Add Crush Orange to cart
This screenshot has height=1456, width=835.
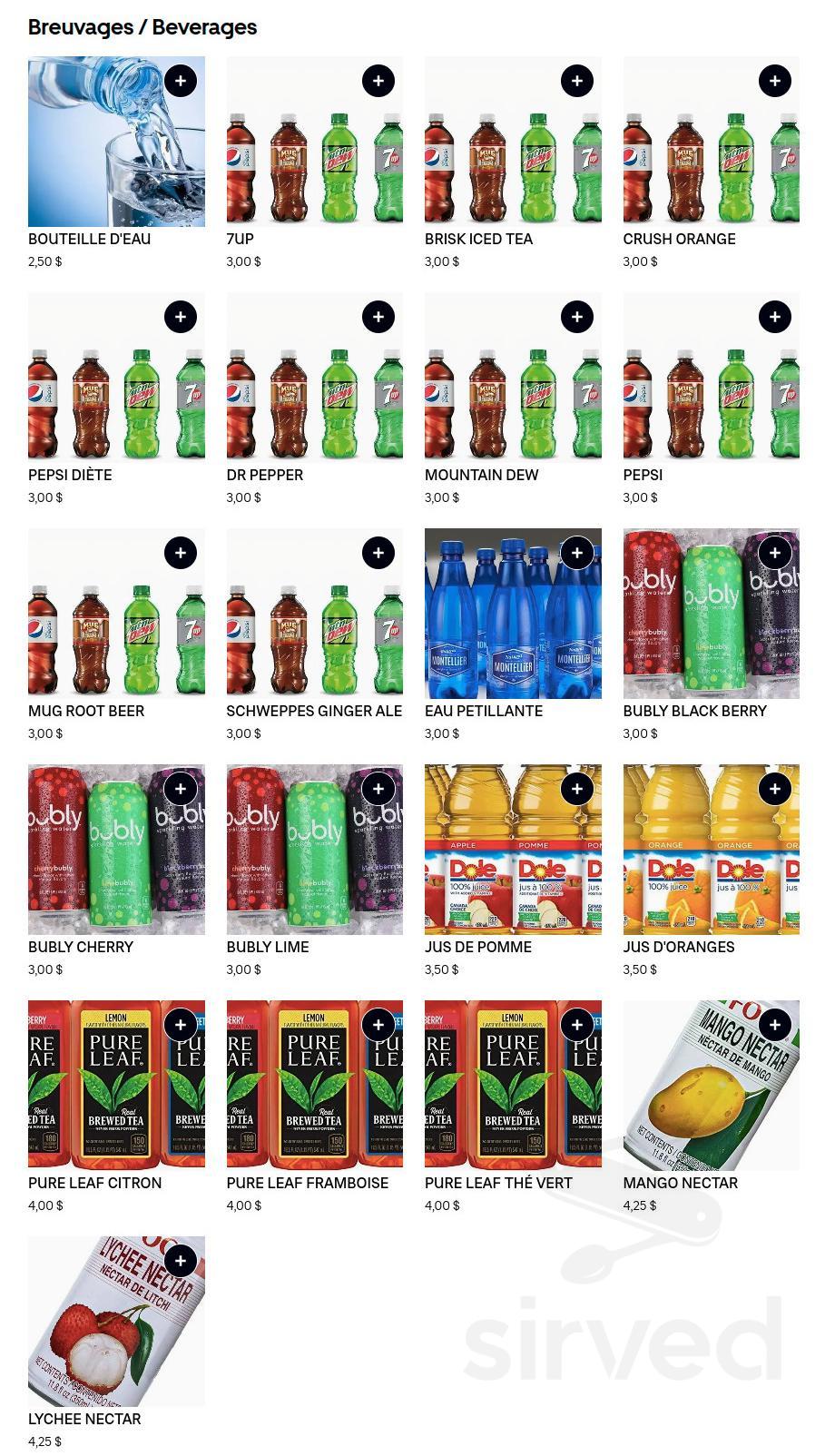(x=775, y=81)
